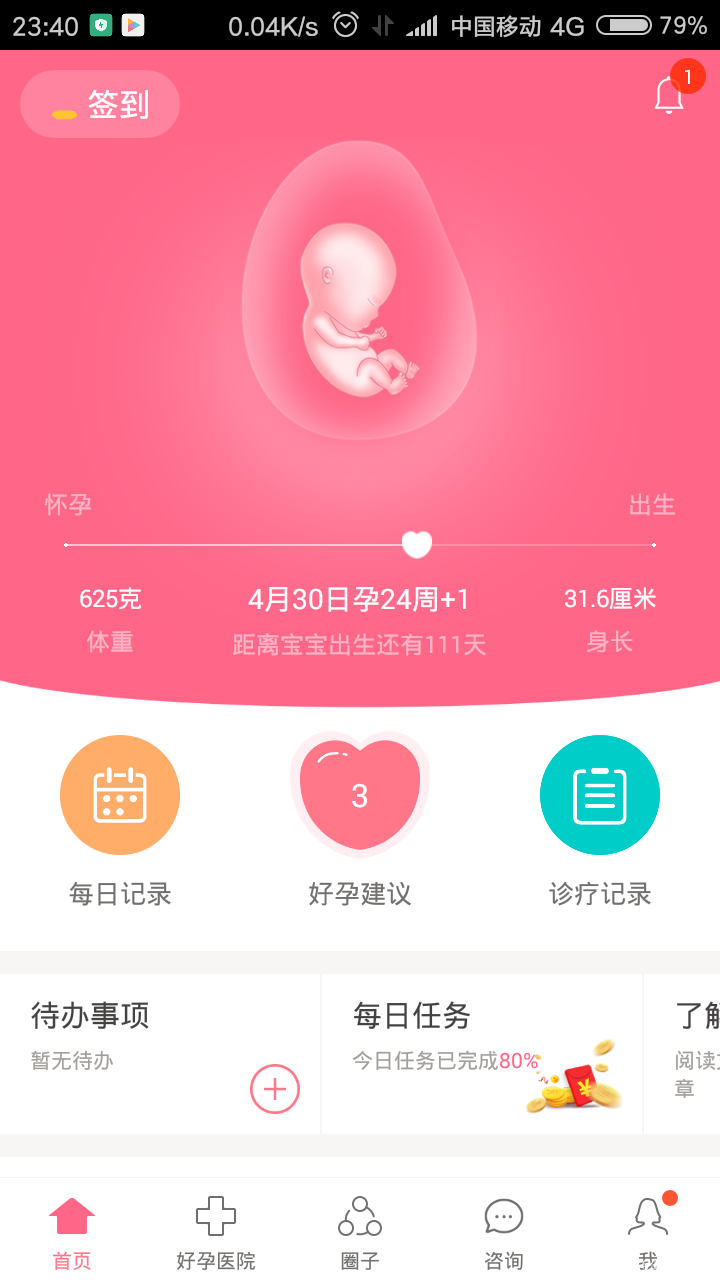Tap the plus button under 待办事项
Image resolution: width=720 pixels, height=1280 pixels.
[x=275, y=1090]
